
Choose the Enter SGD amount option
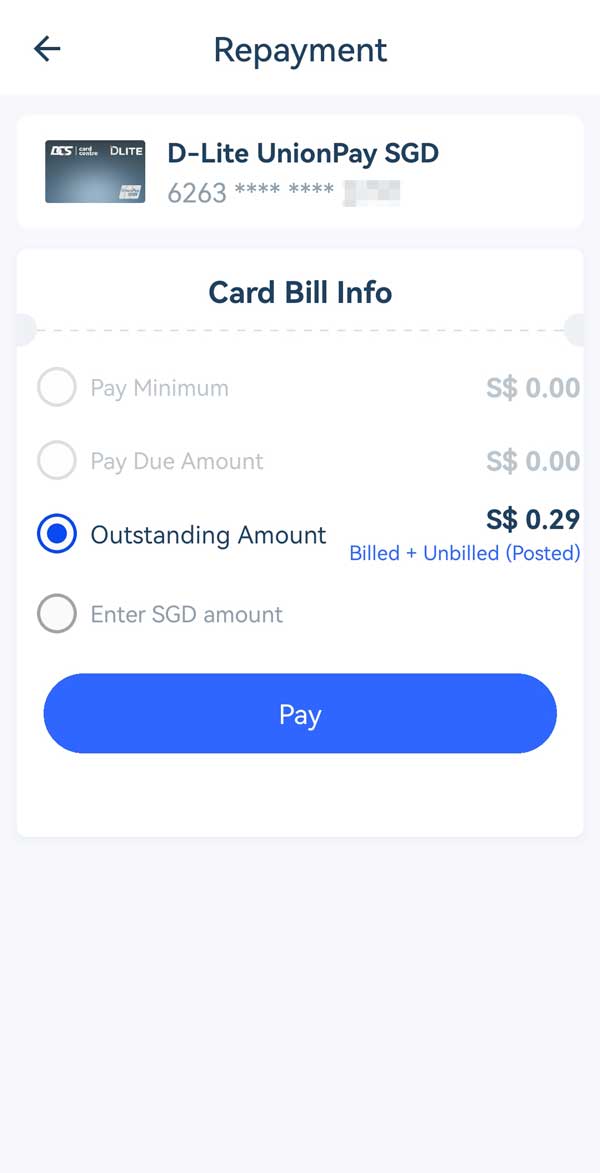click(57, 614)
